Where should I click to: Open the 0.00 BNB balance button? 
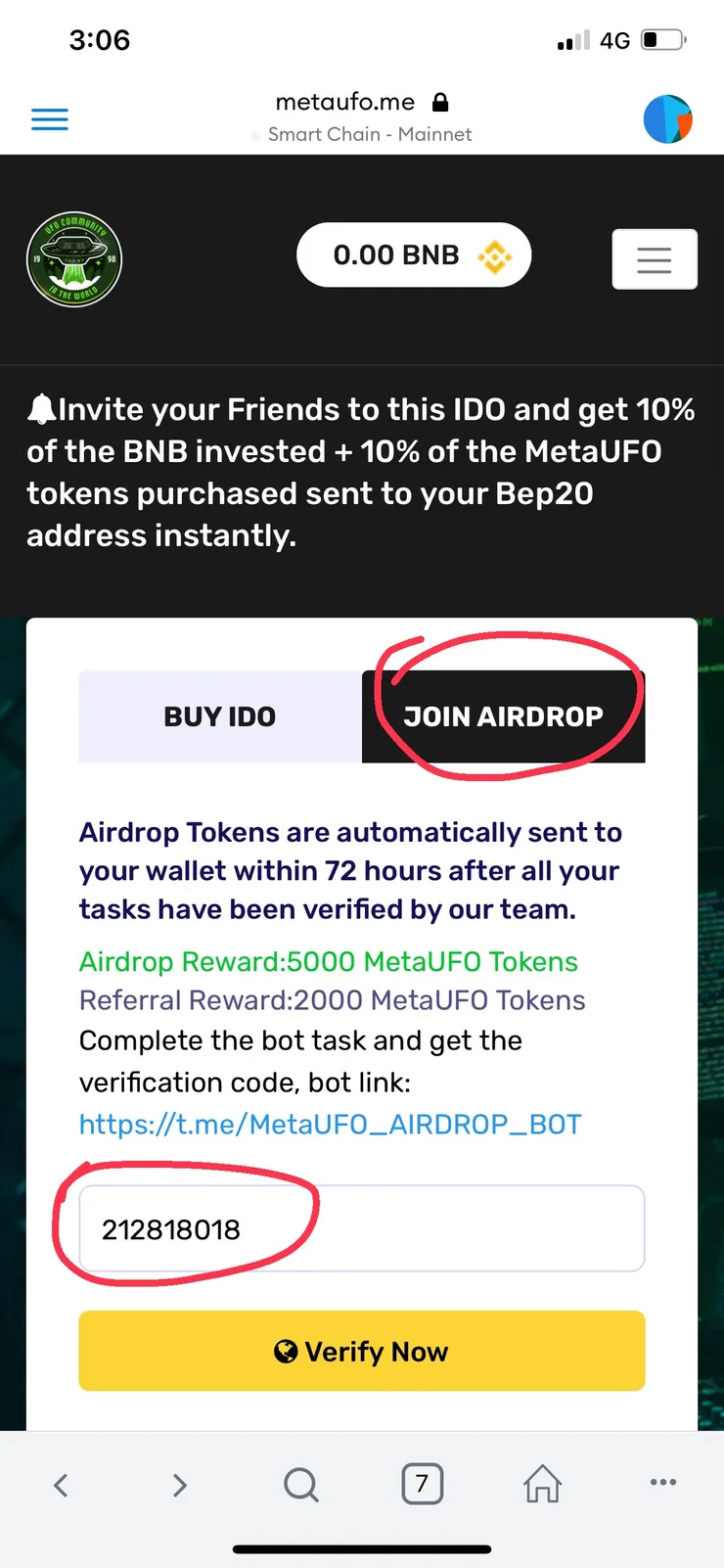414,255
